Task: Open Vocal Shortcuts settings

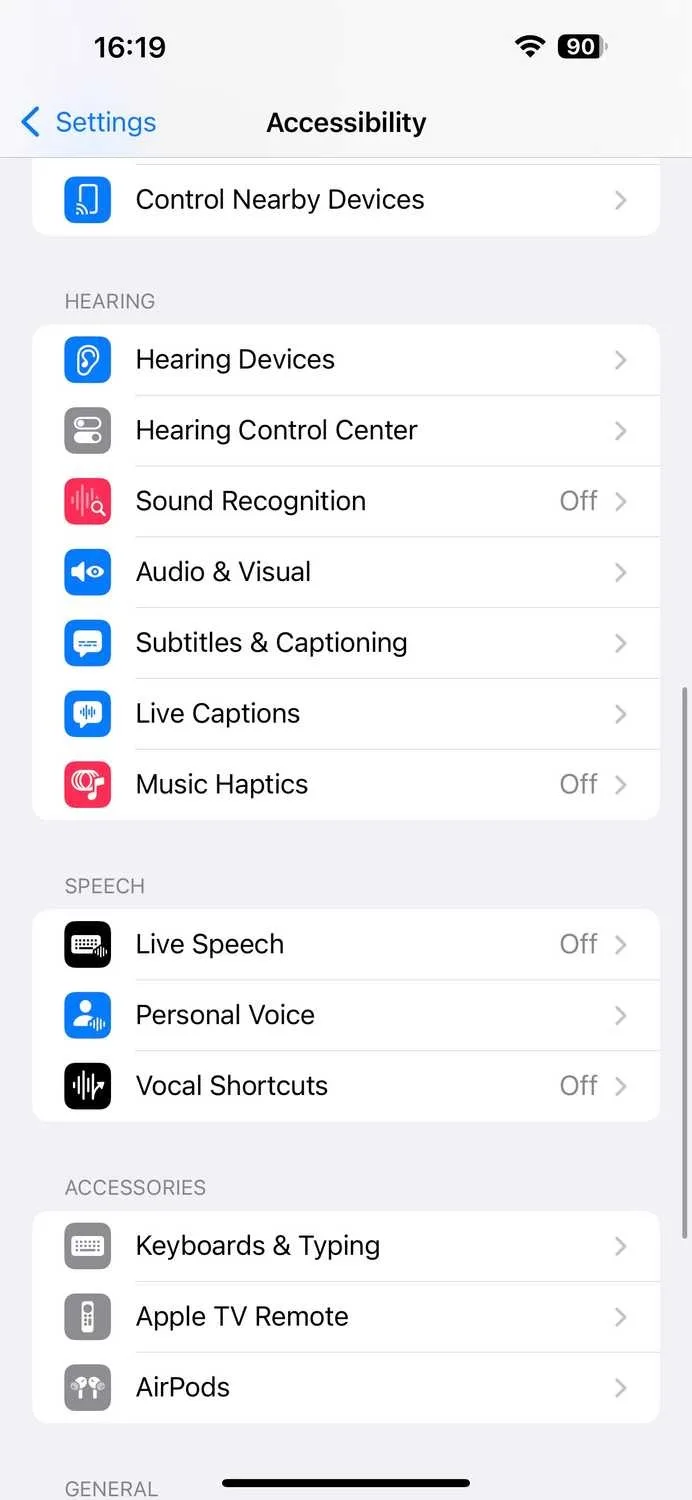Action: [346, 1086]
